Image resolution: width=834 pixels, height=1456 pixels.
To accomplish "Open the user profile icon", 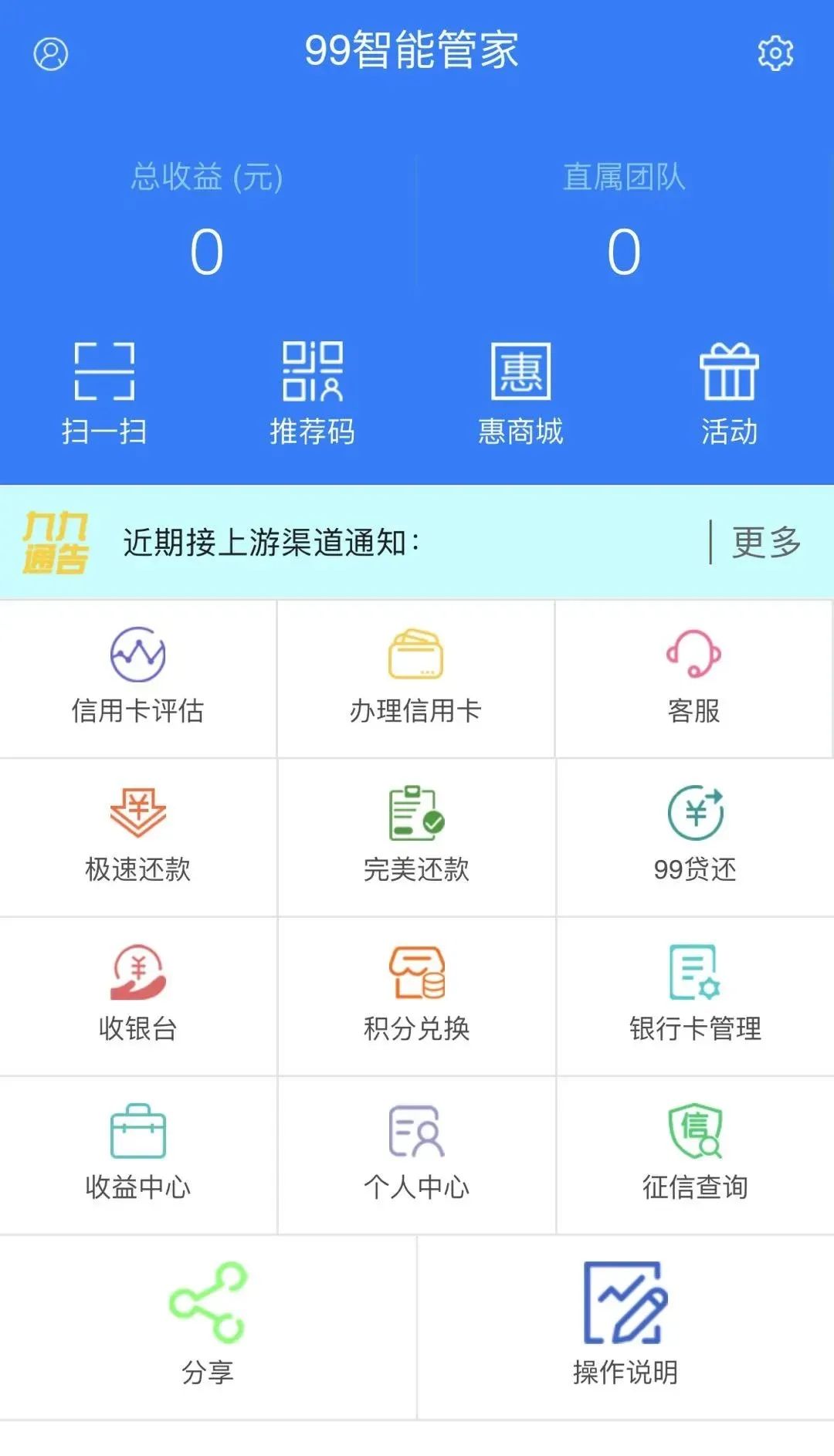I will [51, 54].
